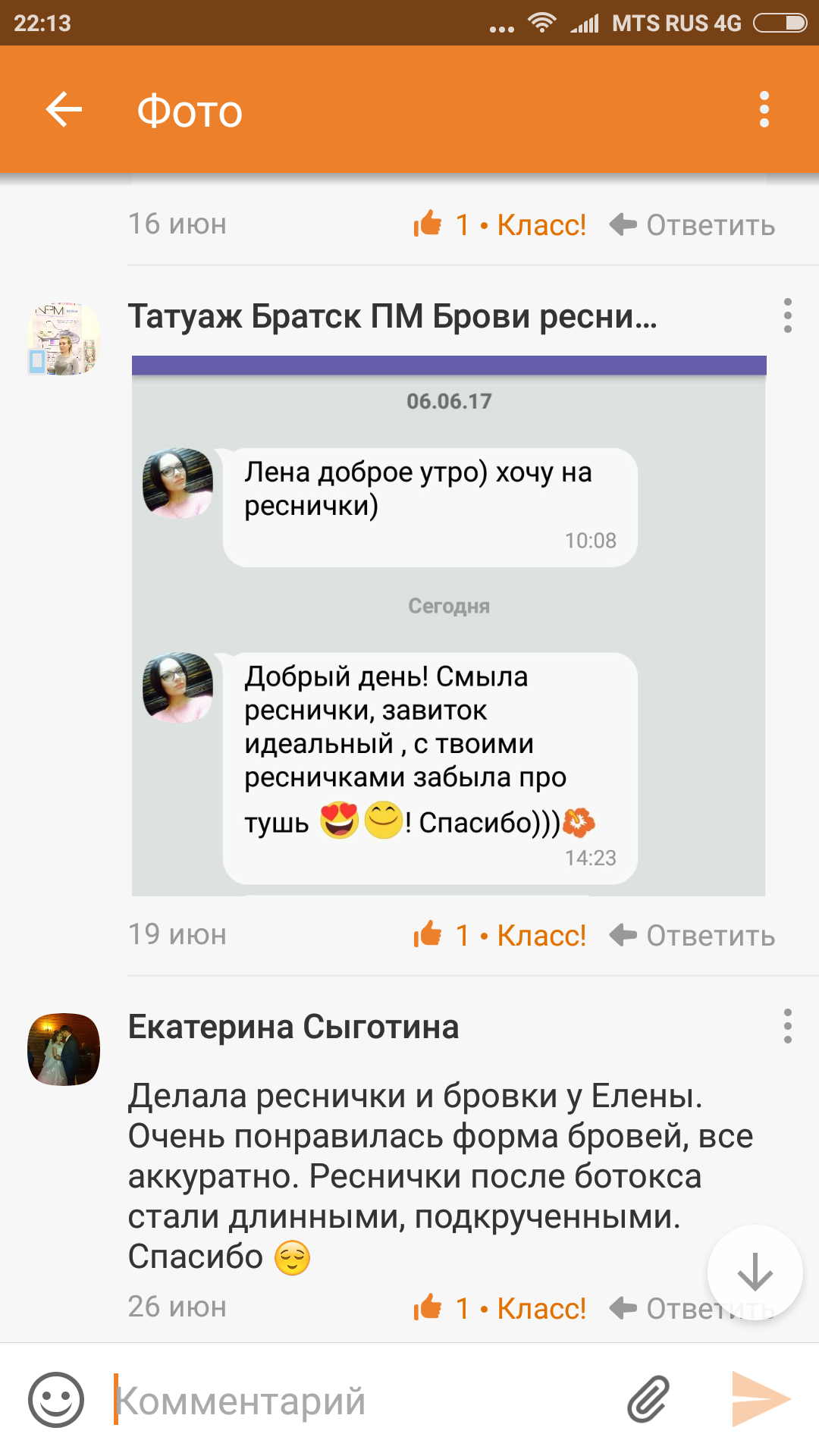
Task: Go back from the Фото screen
Action: point(64,110)
